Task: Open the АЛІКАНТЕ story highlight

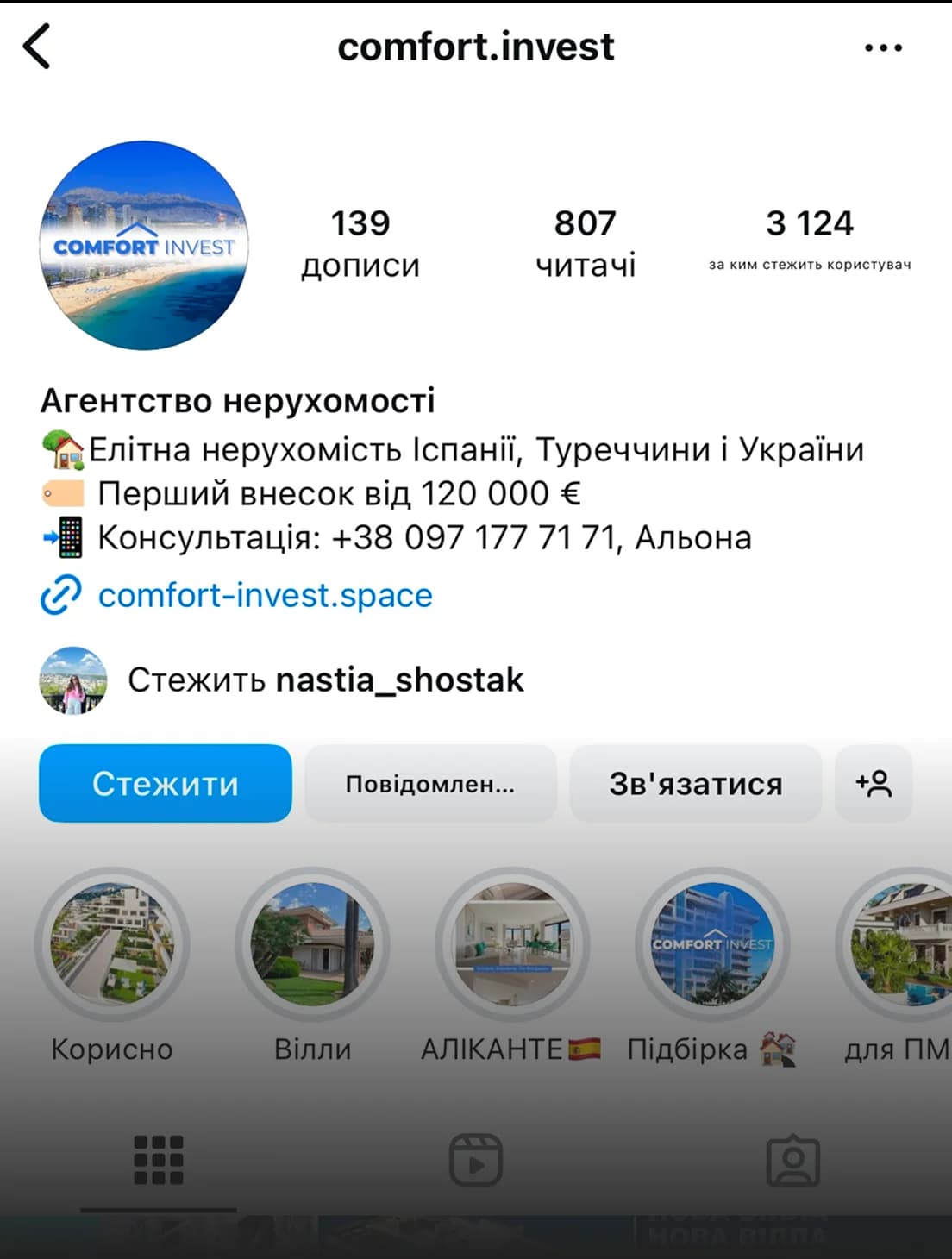Action: [512, 945]
